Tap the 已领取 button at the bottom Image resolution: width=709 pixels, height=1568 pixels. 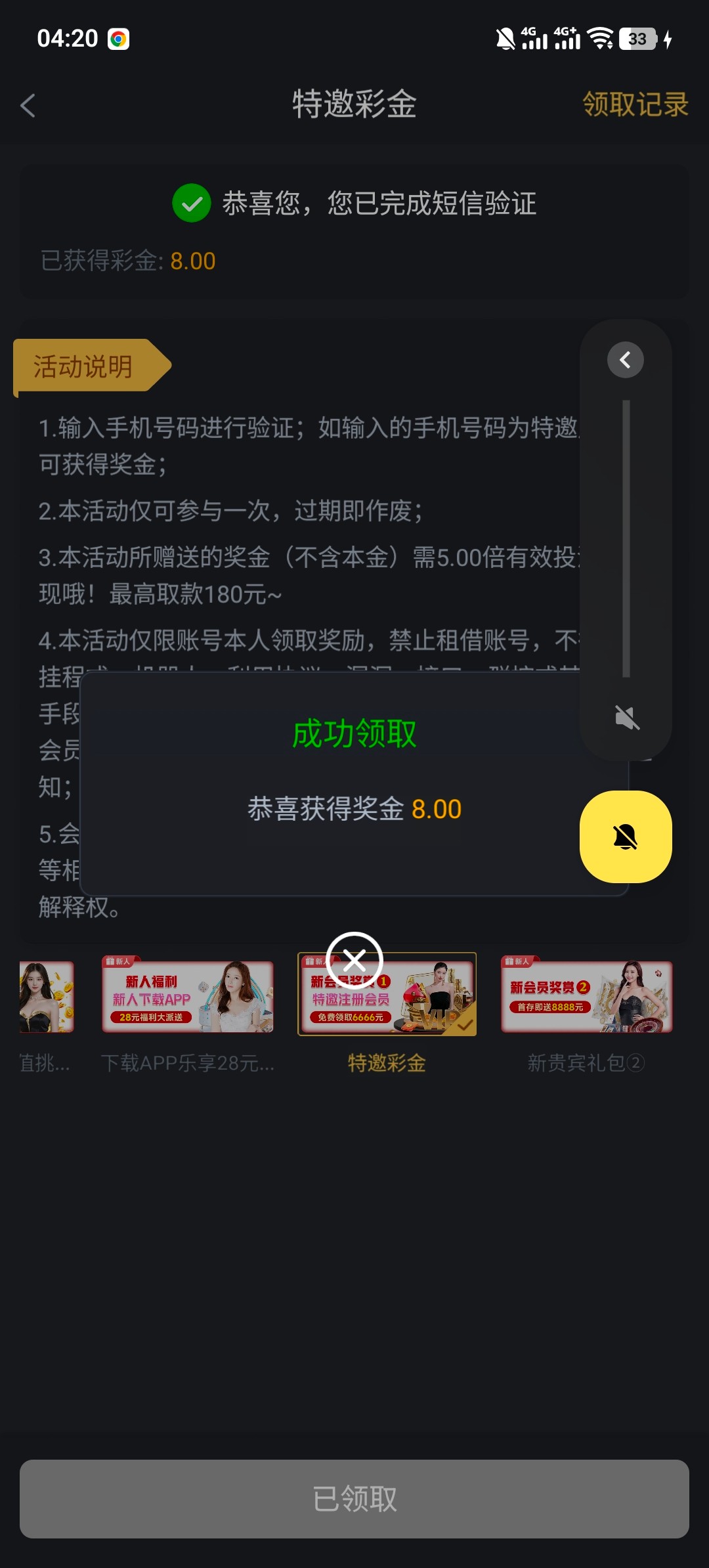pos(354,1499)
